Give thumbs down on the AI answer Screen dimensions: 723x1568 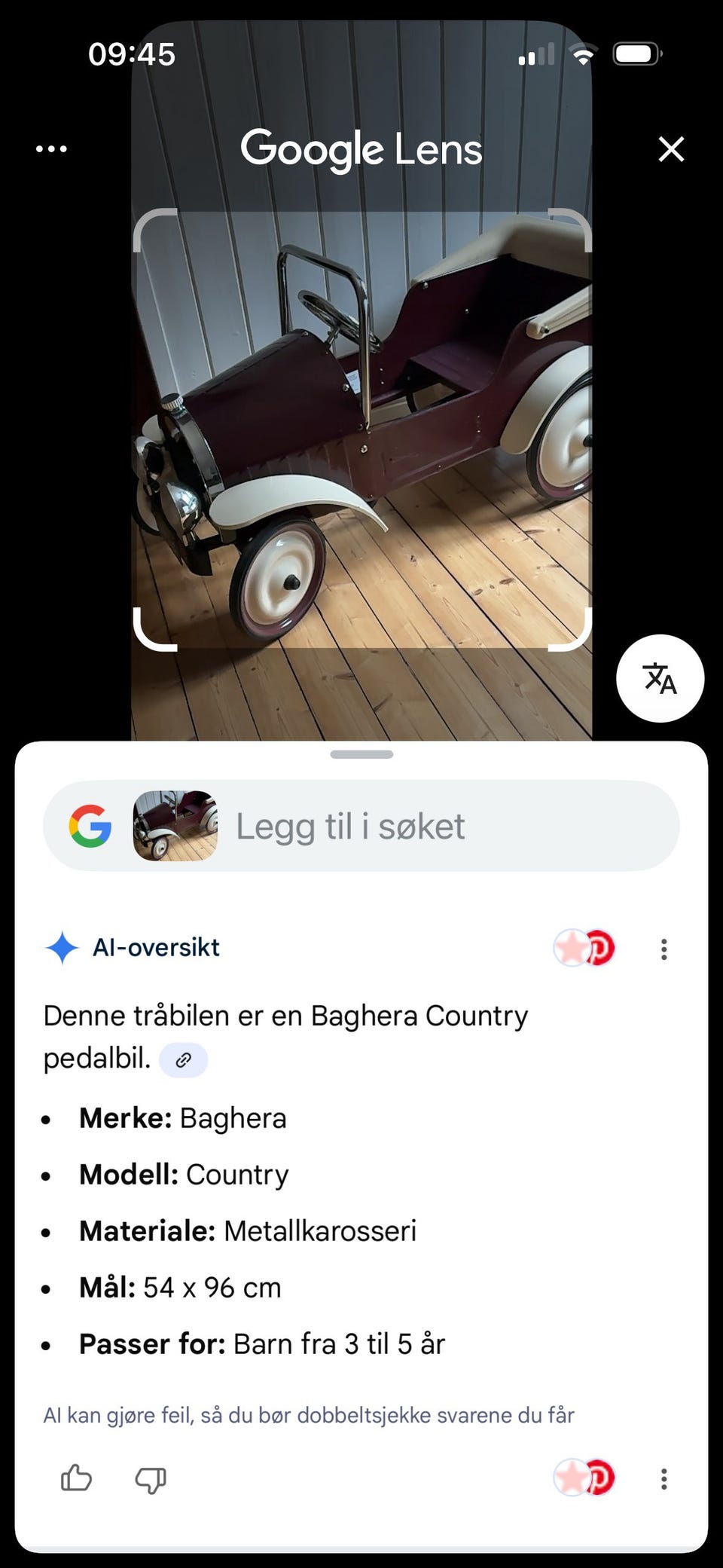point(151,1480)
